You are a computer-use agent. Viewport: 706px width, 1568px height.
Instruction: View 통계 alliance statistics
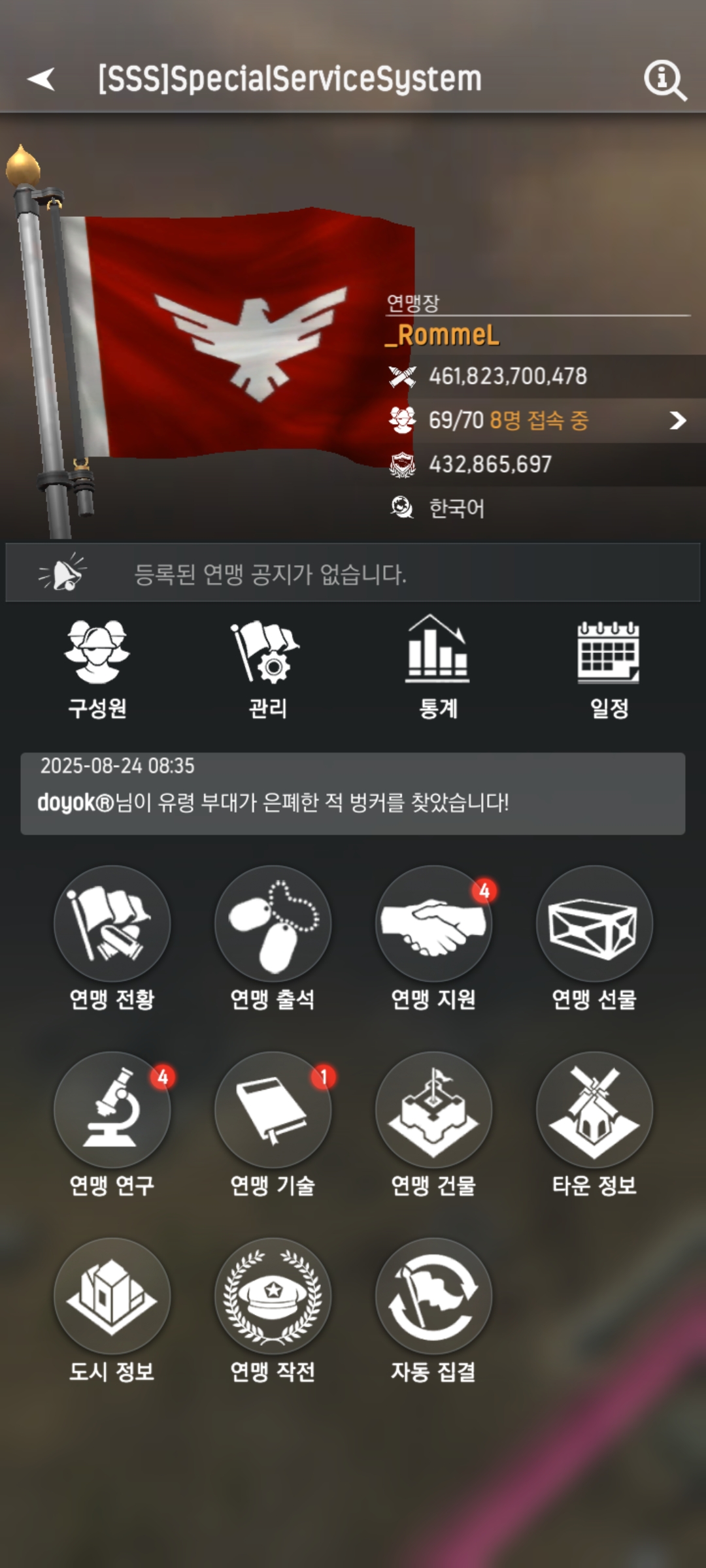coord(437,668)
